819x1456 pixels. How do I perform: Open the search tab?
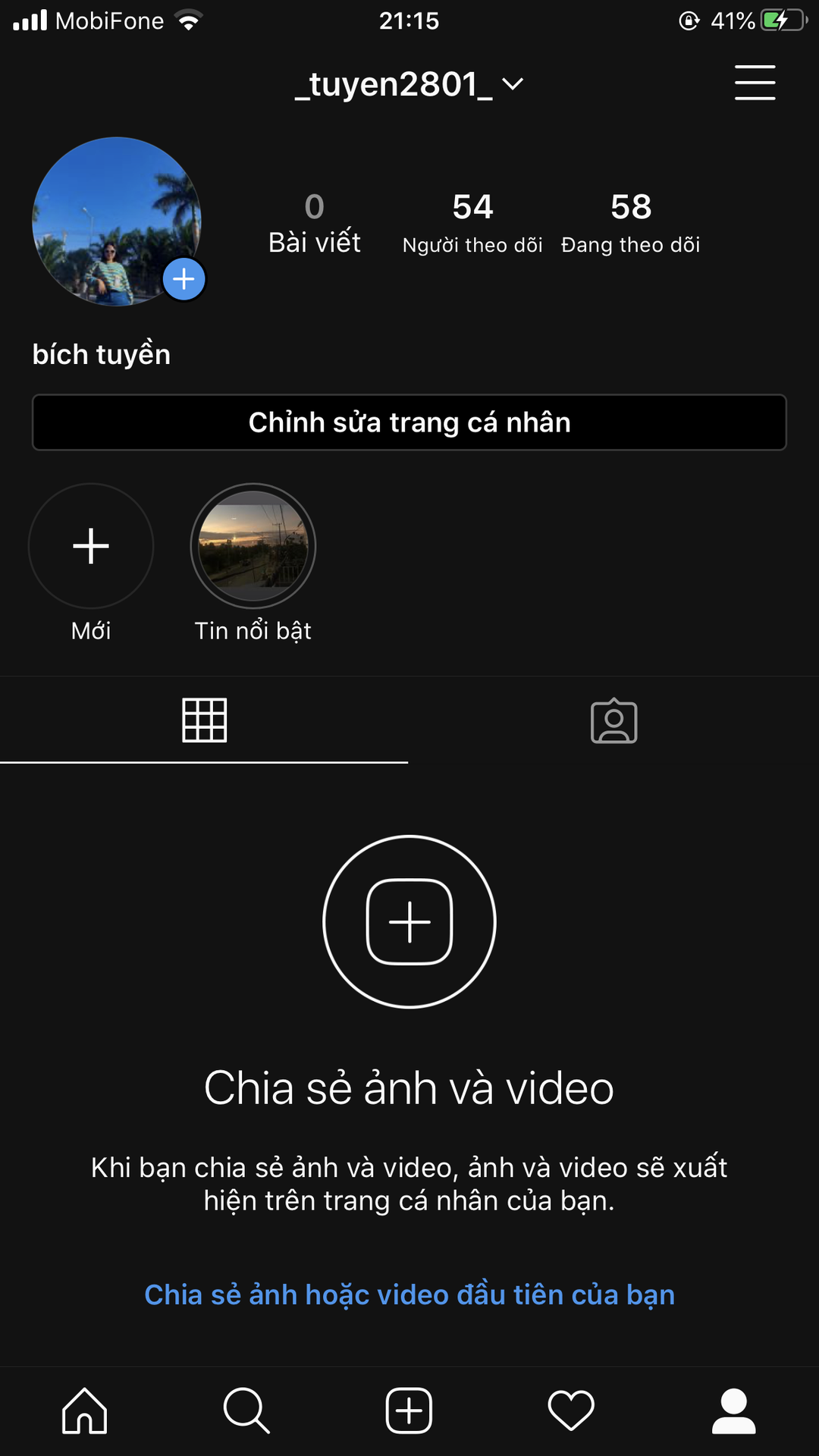[x=246, y=1411]
